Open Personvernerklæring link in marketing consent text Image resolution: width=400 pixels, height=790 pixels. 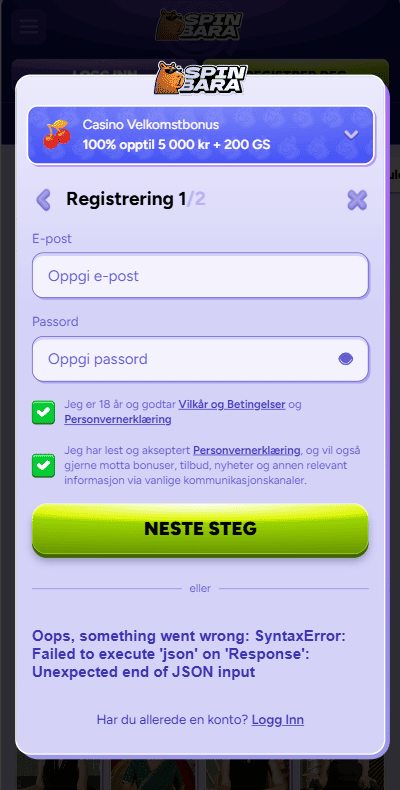(247, 450)
